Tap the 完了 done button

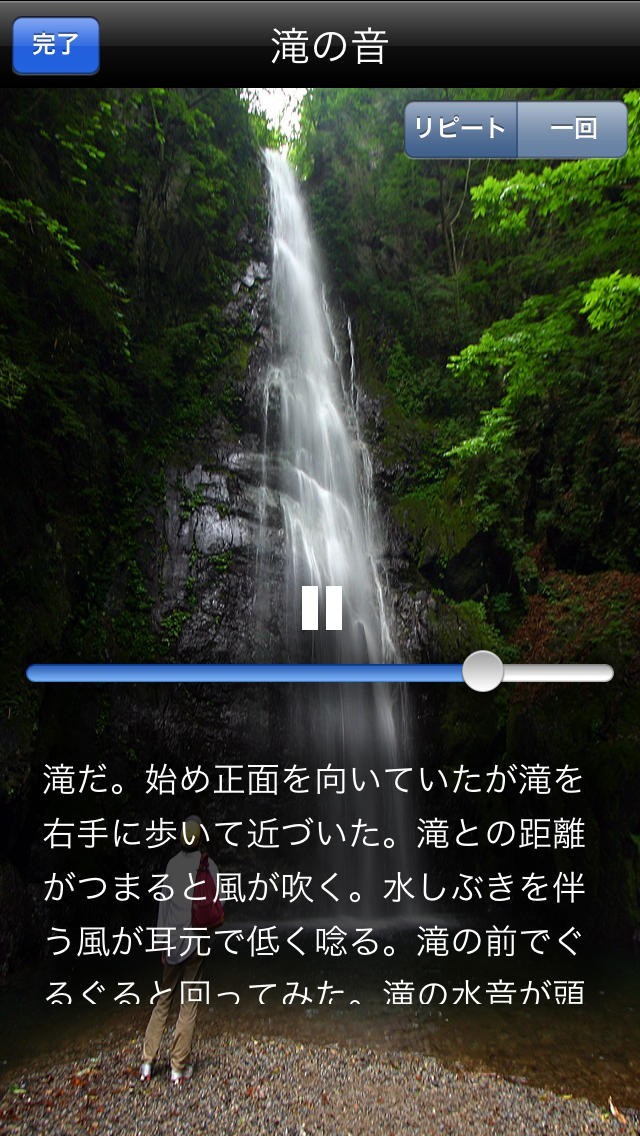56,45
